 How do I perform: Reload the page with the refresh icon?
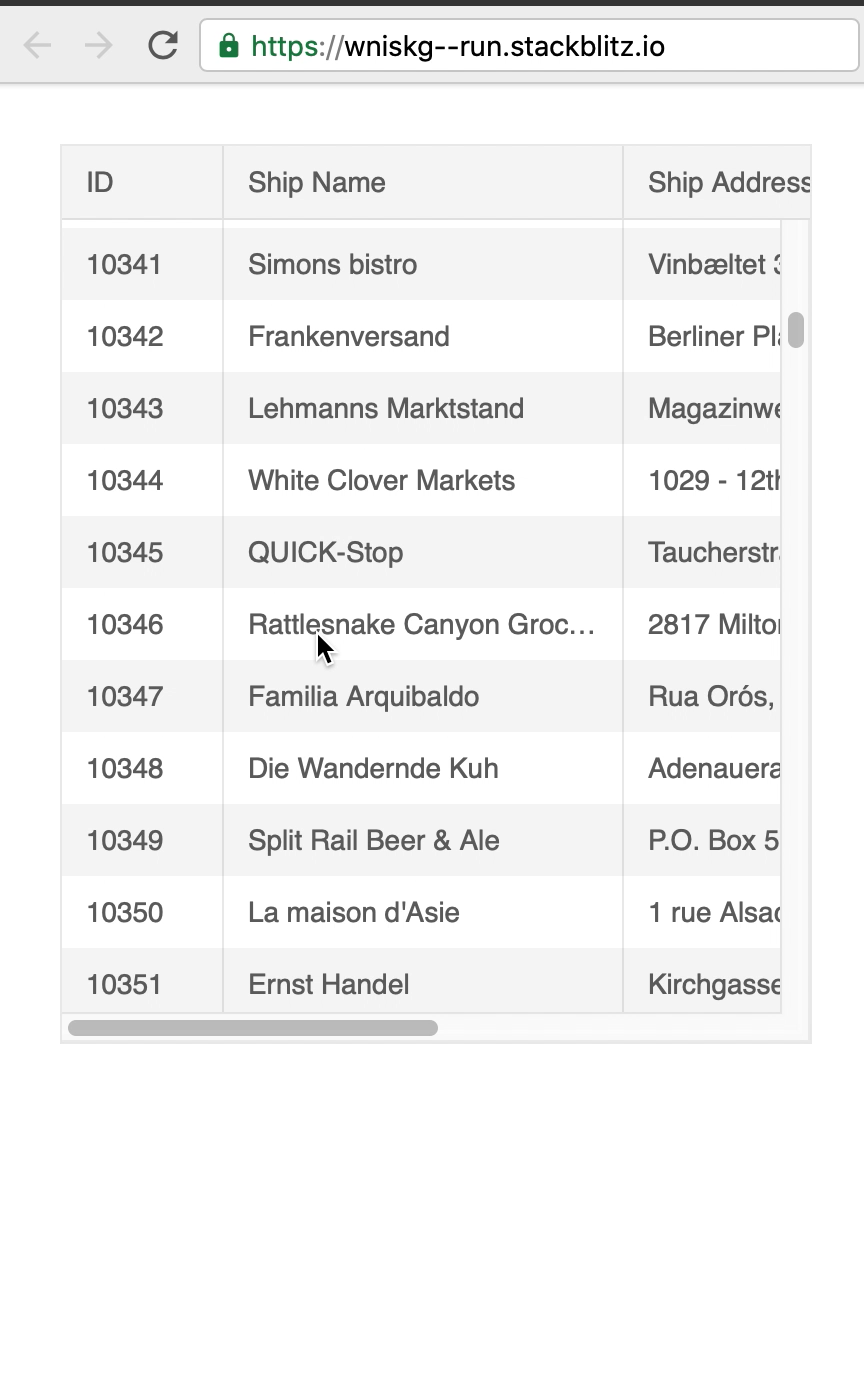[x=163, y=45]
